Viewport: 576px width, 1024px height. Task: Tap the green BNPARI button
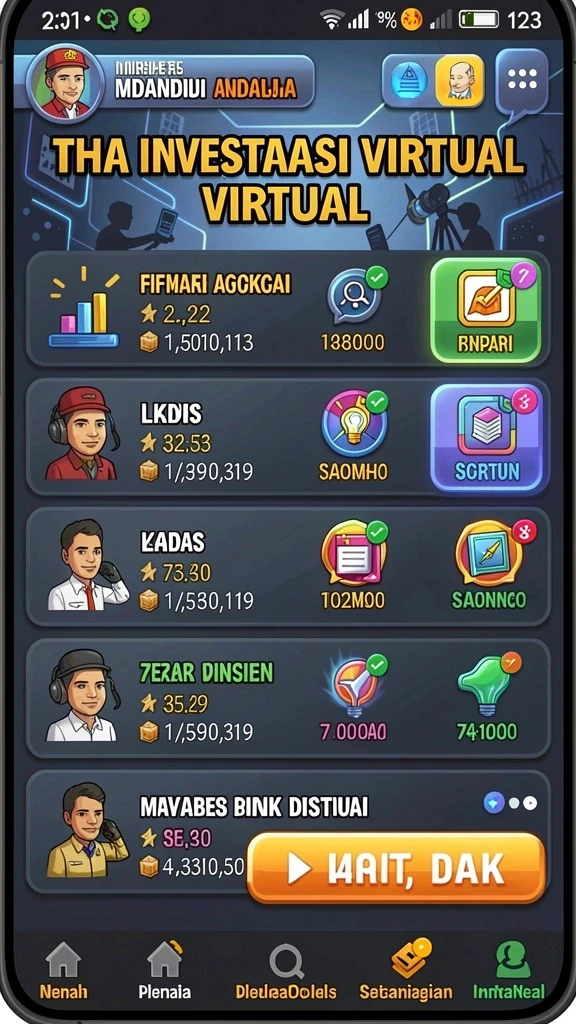(x=485, y=310)
